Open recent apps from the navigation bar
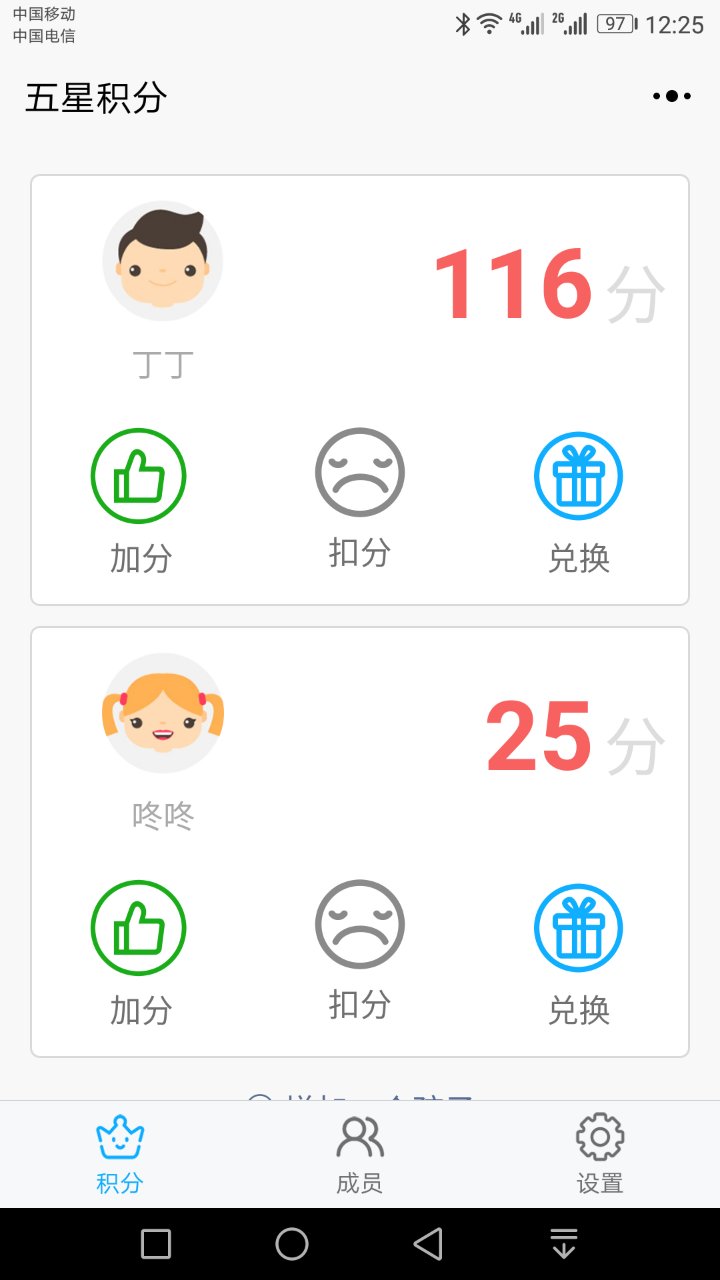Viewport: 720px width, 1280px height. click(156, 1244)
